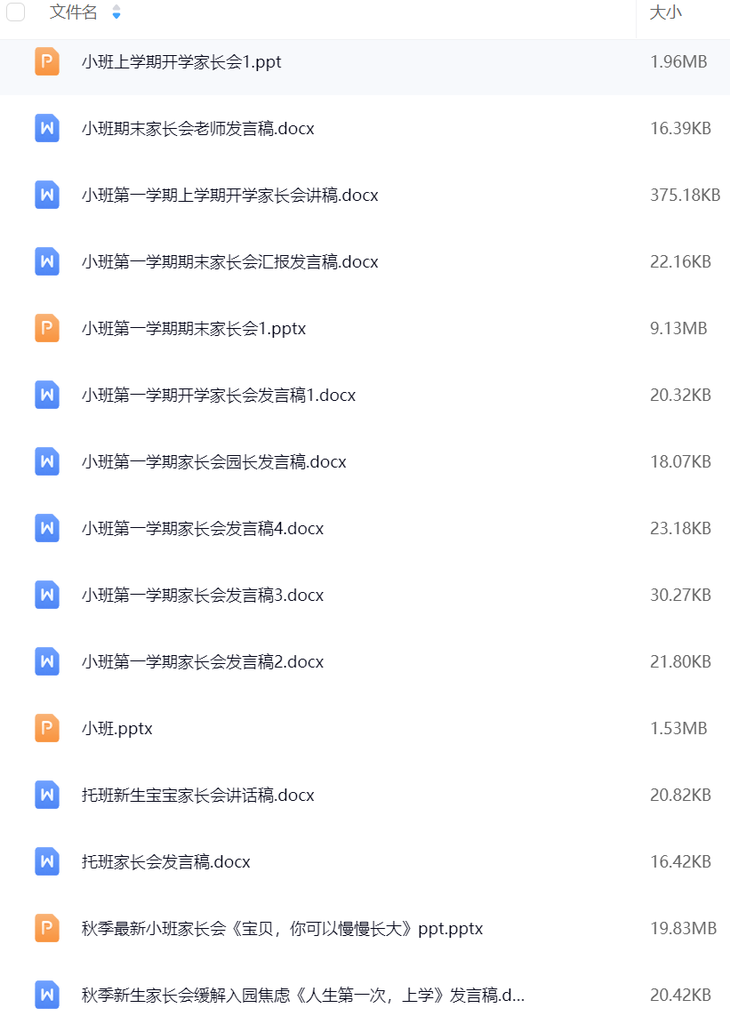This screenshot has height=1024, width=730.
Task: Select the Word icon beside 小班第一学期家长会园长发言稿.docx
Action: click(x=46, y=461)
